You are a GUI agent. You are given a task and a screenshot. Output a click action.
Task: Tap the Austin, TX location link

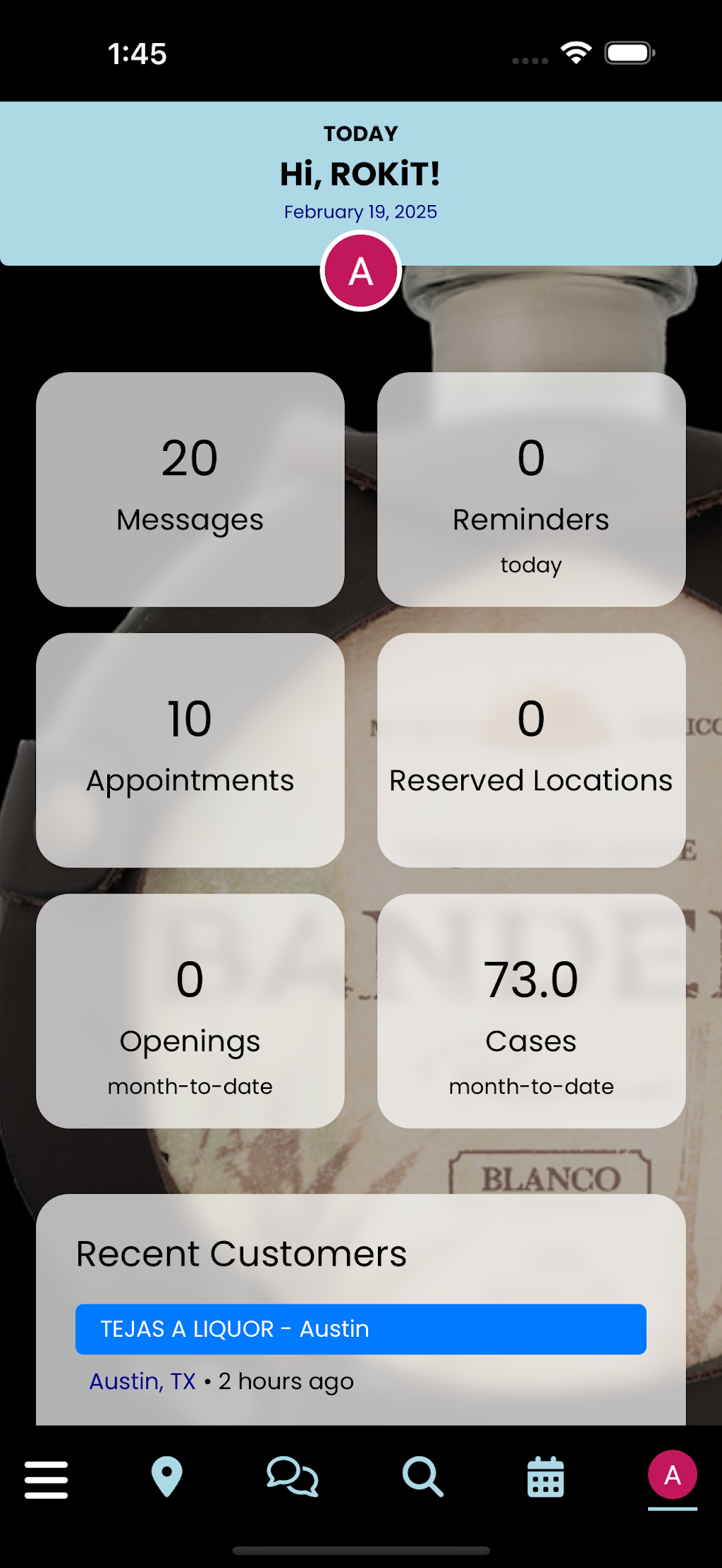(142, 1381)
